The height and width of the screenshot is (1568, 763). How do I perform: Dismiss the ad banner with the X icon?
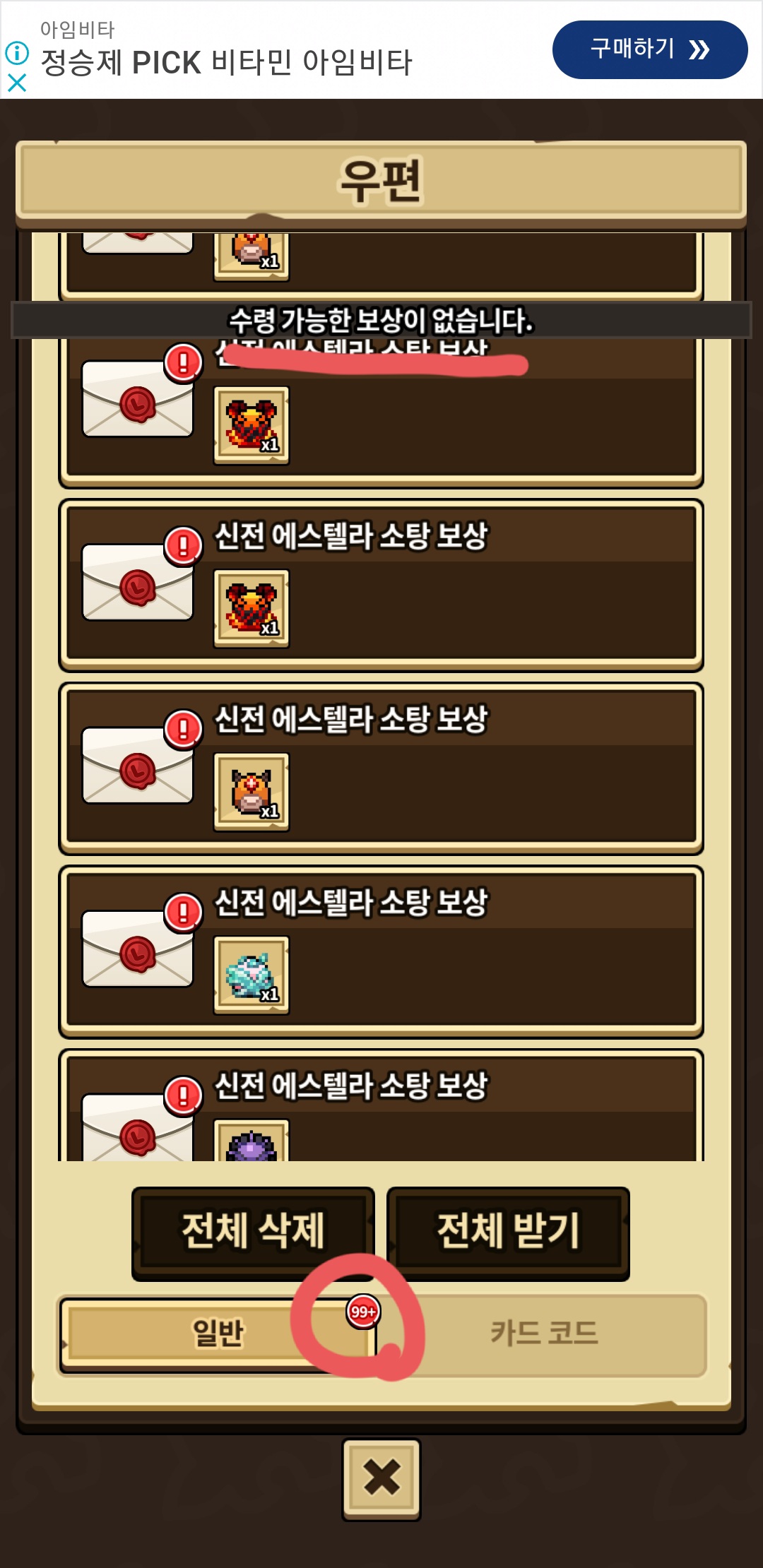[17, 83]
